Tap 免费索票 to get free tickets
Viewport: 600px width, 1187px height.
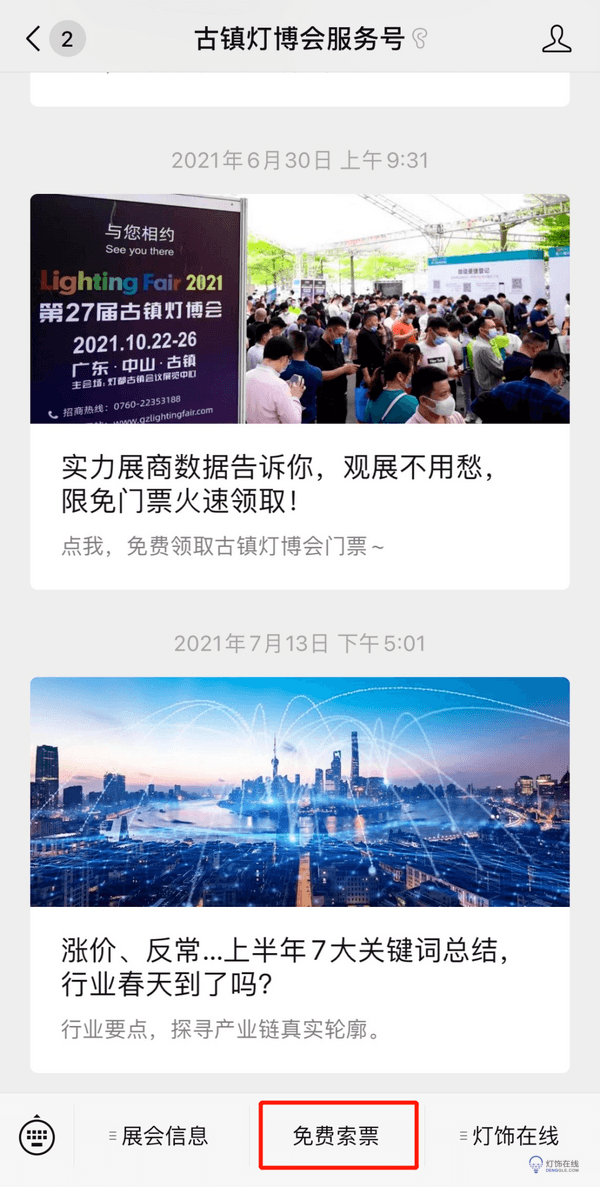tap(337, 1136)
